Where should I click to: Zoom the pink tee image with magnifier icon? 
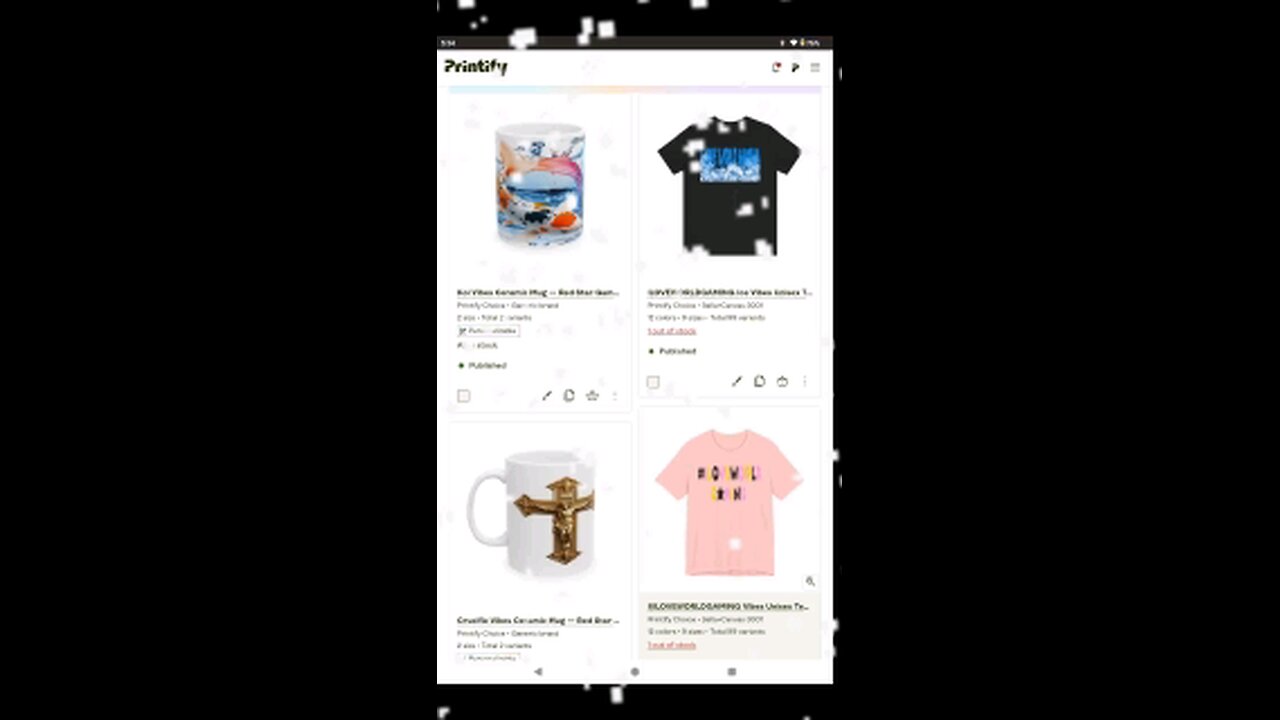810,581
